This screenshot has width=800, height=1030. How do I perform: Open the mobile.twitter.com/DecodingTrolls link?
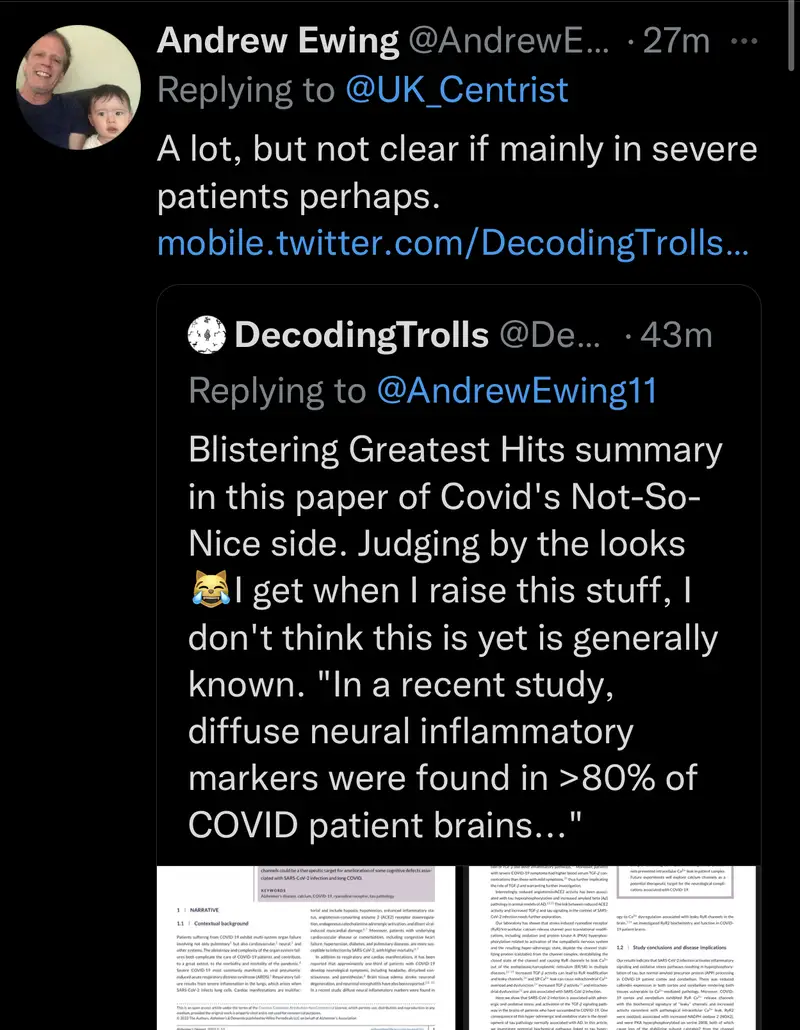click(452, 245)
